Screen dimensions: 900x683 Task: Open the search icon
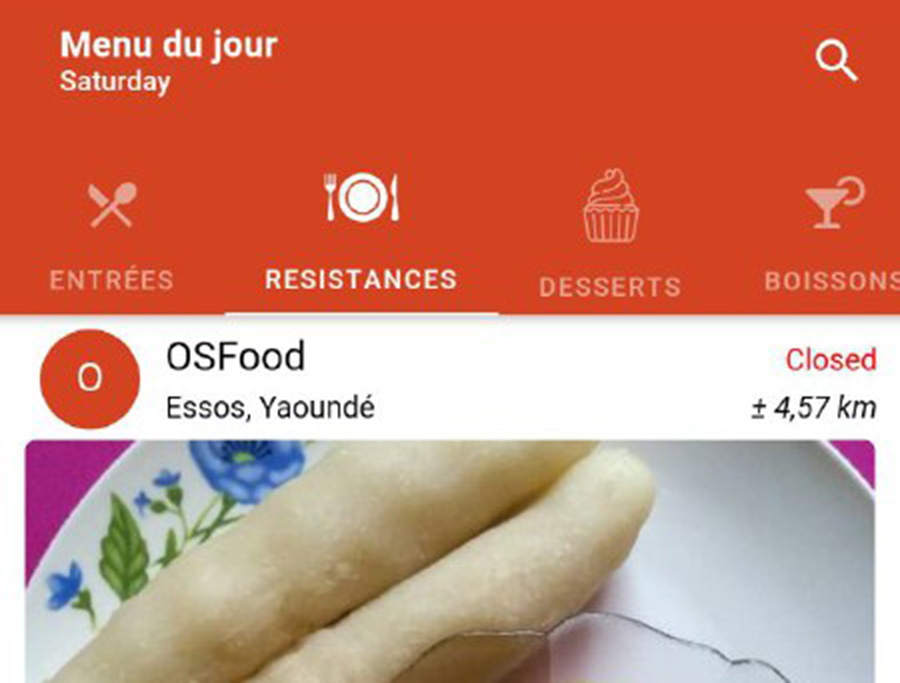point(836,62)
